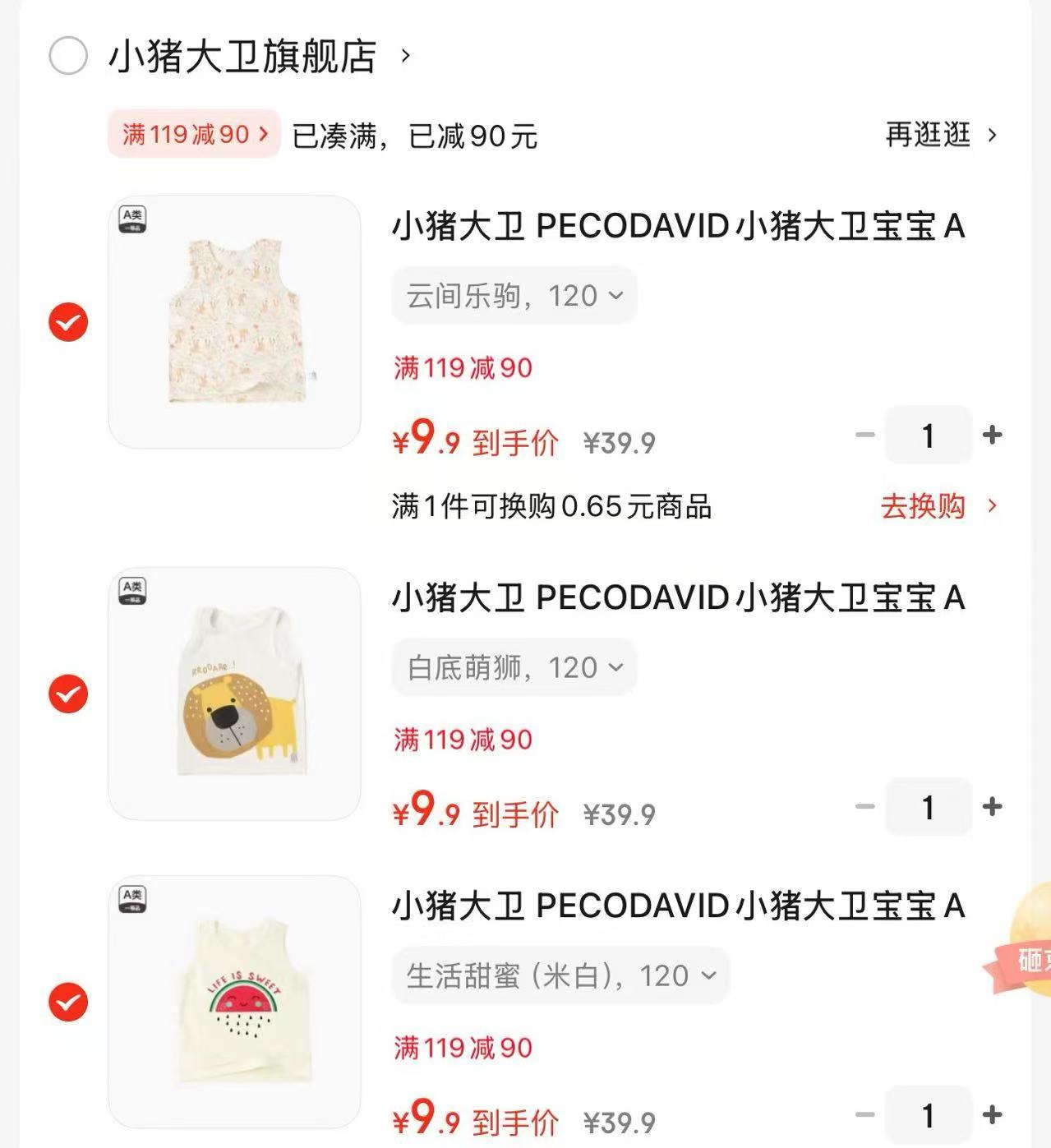Untick the 生活甜蜜 (米白) vest item
Viewport: 1051px width, 1148px height.
tap(68, 1003)
